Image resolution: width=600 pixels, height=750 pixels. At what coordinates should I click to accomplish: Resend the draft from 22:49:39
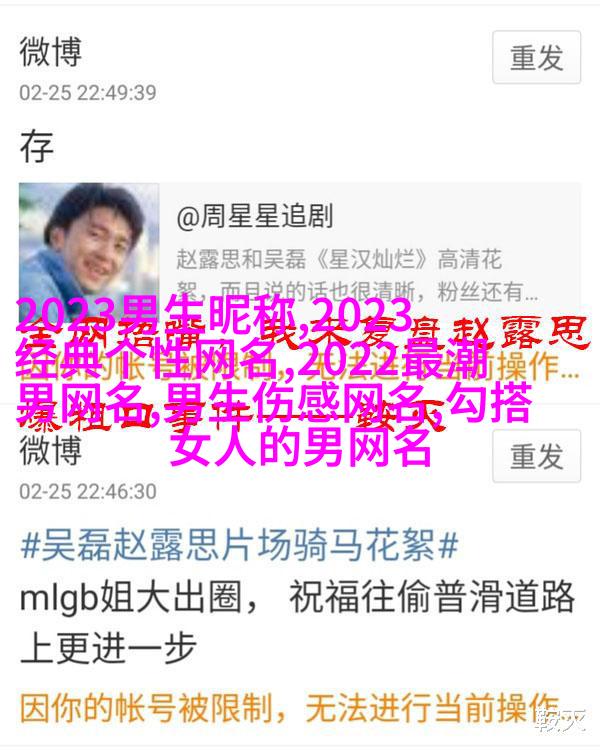pyautogui.click(x=536, y=57)
